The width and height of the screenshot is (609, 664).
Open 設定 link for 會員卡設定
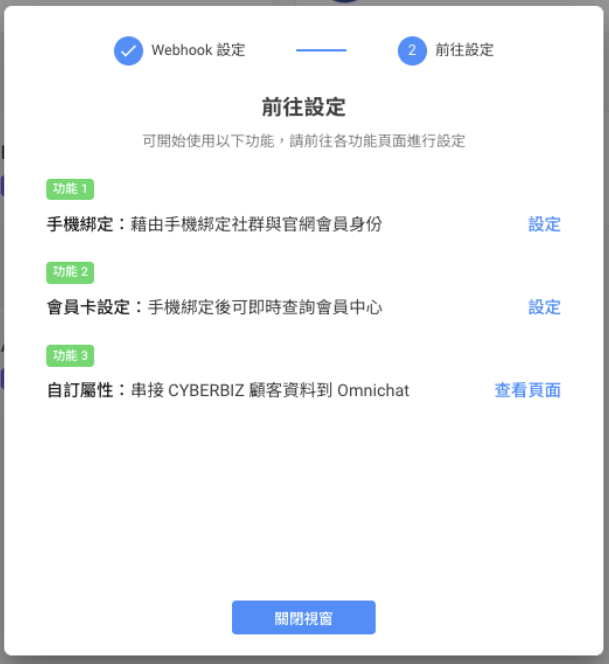544,307
